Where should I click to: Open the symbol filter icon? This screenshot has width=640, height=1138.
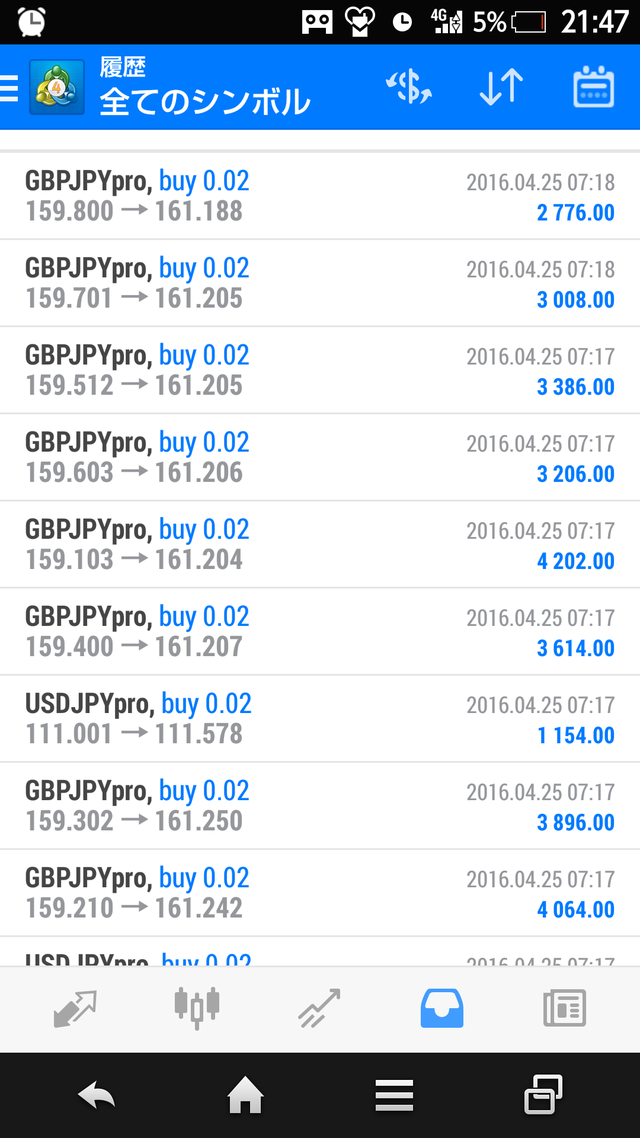pos(408,88)
